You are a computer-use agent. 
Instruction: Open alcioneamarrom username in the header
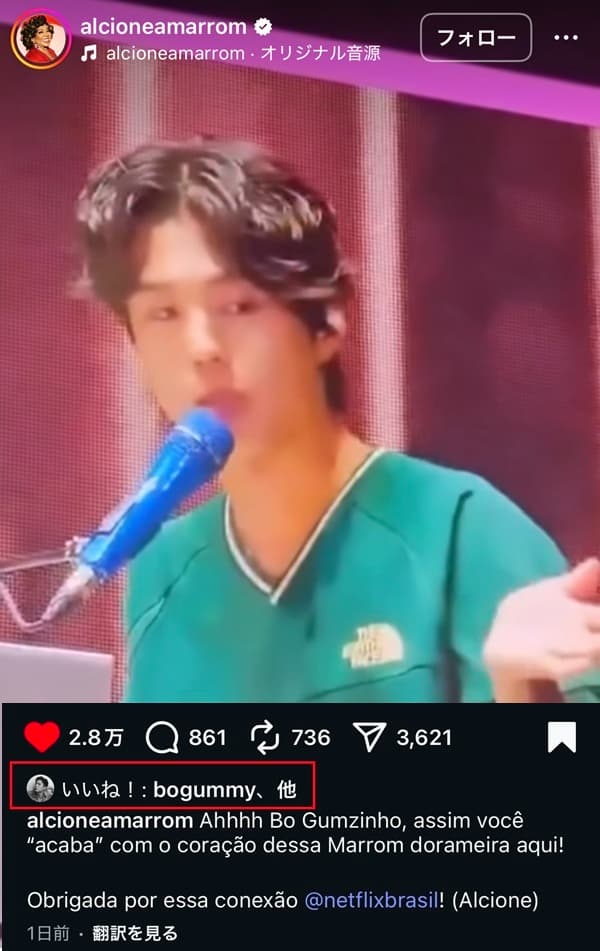163,27
